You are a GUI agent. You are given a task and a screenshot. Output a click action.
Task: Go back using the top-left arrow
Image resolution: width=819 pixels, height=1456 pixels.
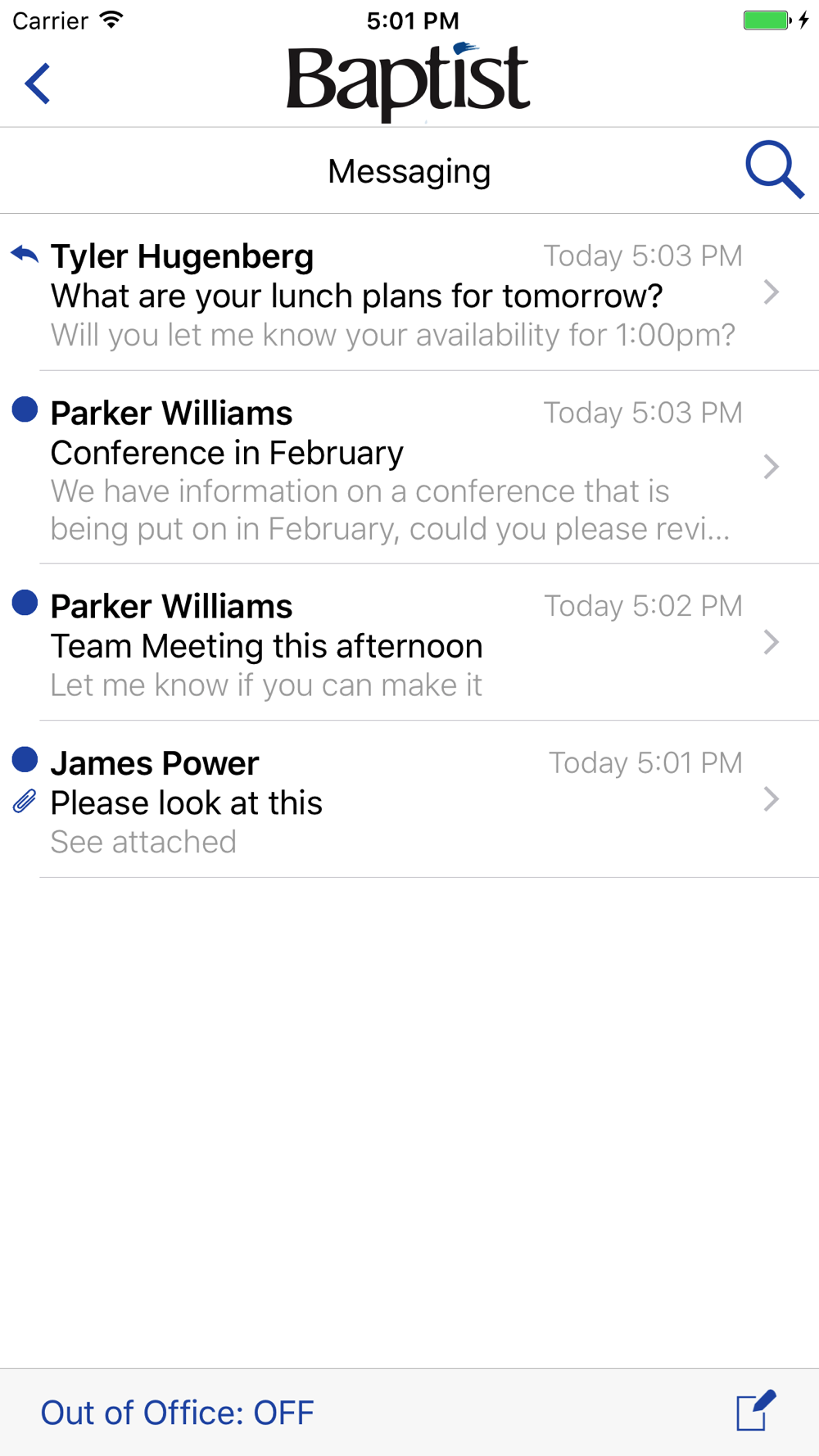click(x=38, y=84)
